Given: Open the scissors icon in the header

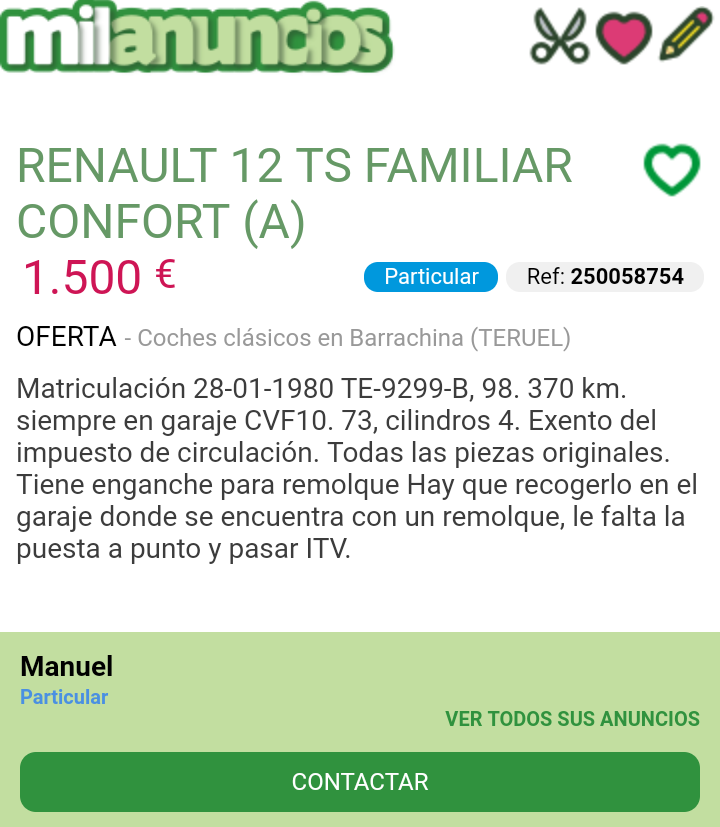Looking at the screenshot, I should pyautogui.click(x=558, y=36).
